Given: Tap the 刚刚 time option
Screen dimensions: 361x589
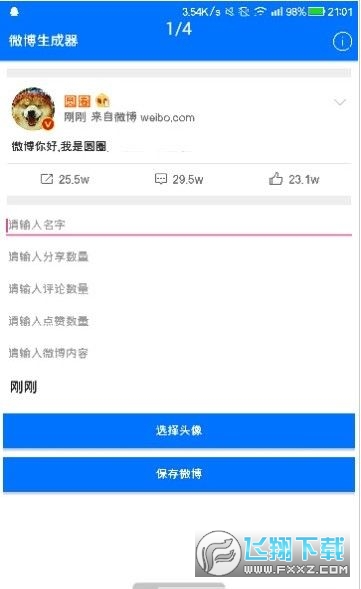Looking at the screenshot, I should pos(23,387).
